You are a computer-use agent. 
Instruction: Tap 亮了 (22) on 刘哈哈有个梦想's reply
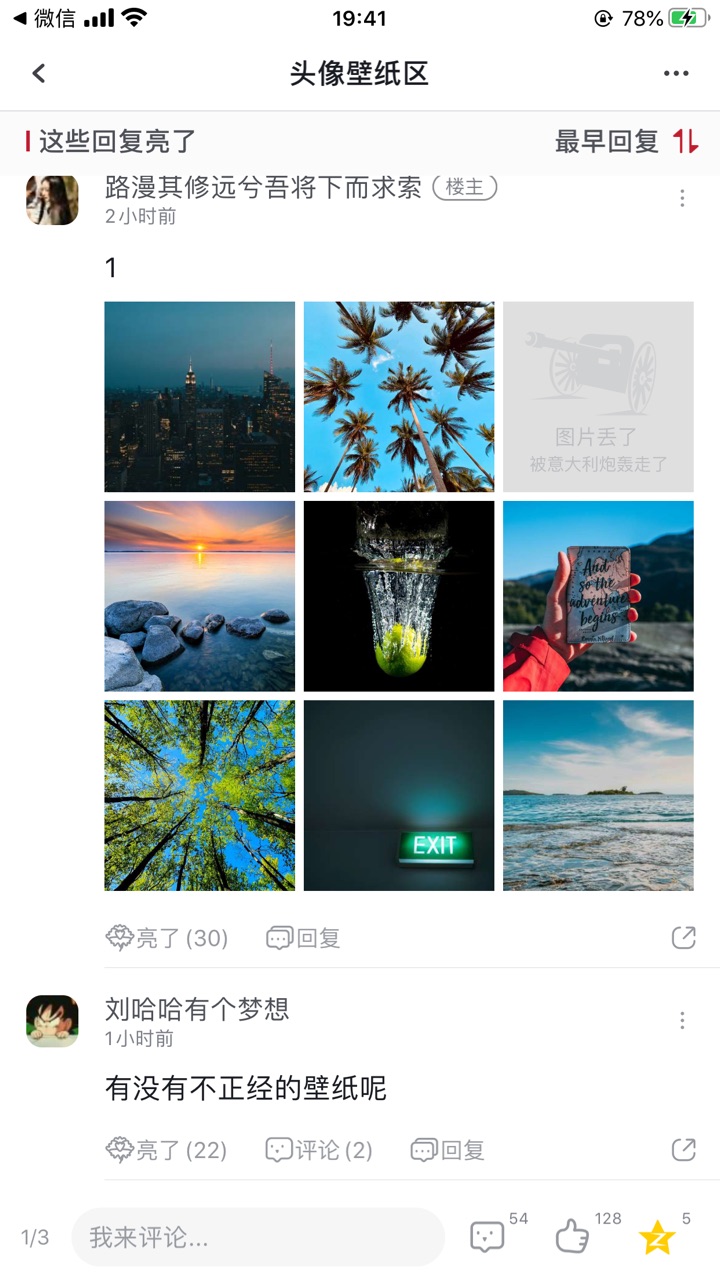[166, 1150]
